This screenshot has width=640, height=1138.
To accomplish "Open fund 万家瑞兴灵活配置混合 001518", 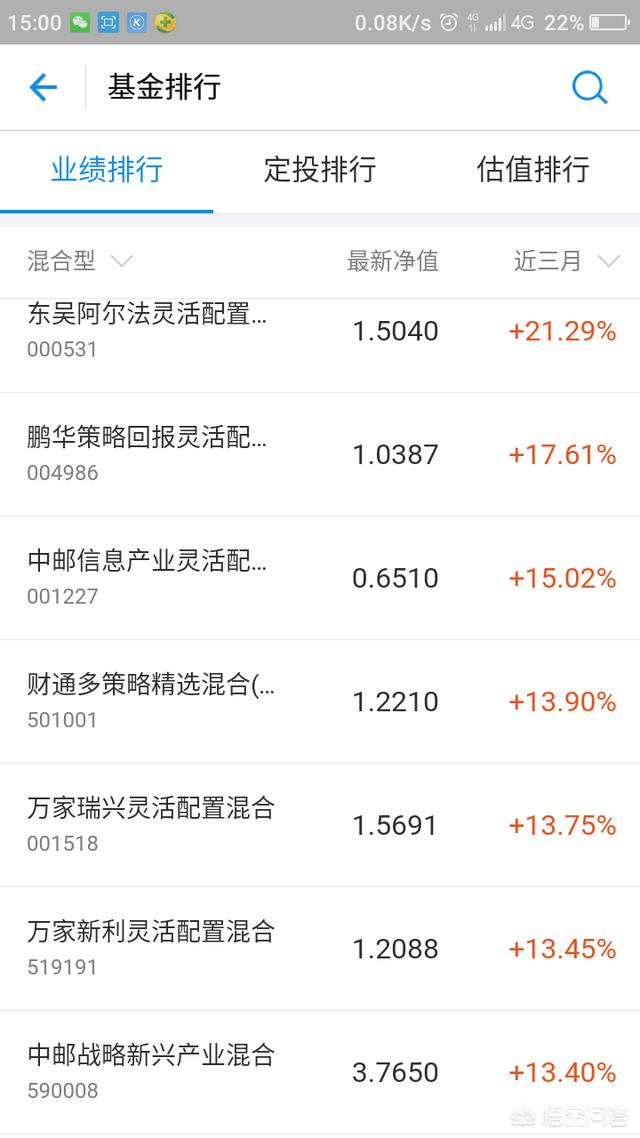I will pyautogui.click(x=320, y=825).
